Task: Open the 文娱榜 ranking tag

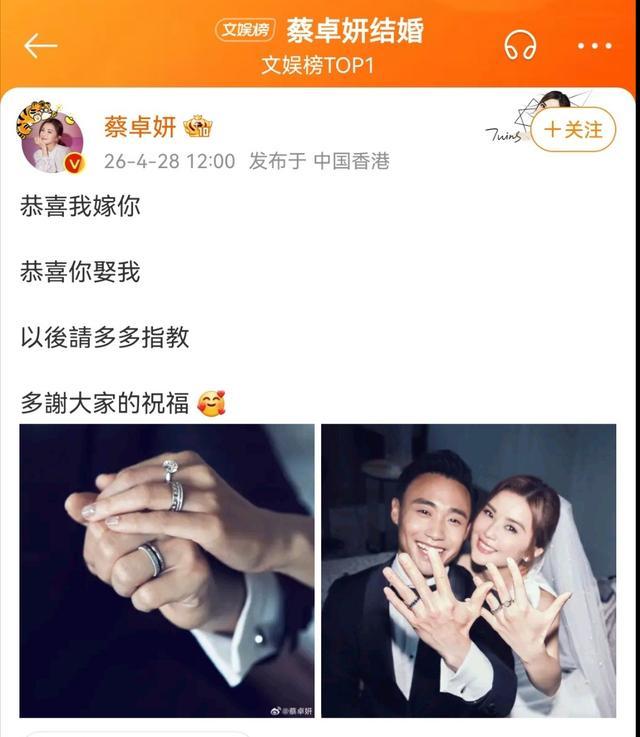Action: 246,31
